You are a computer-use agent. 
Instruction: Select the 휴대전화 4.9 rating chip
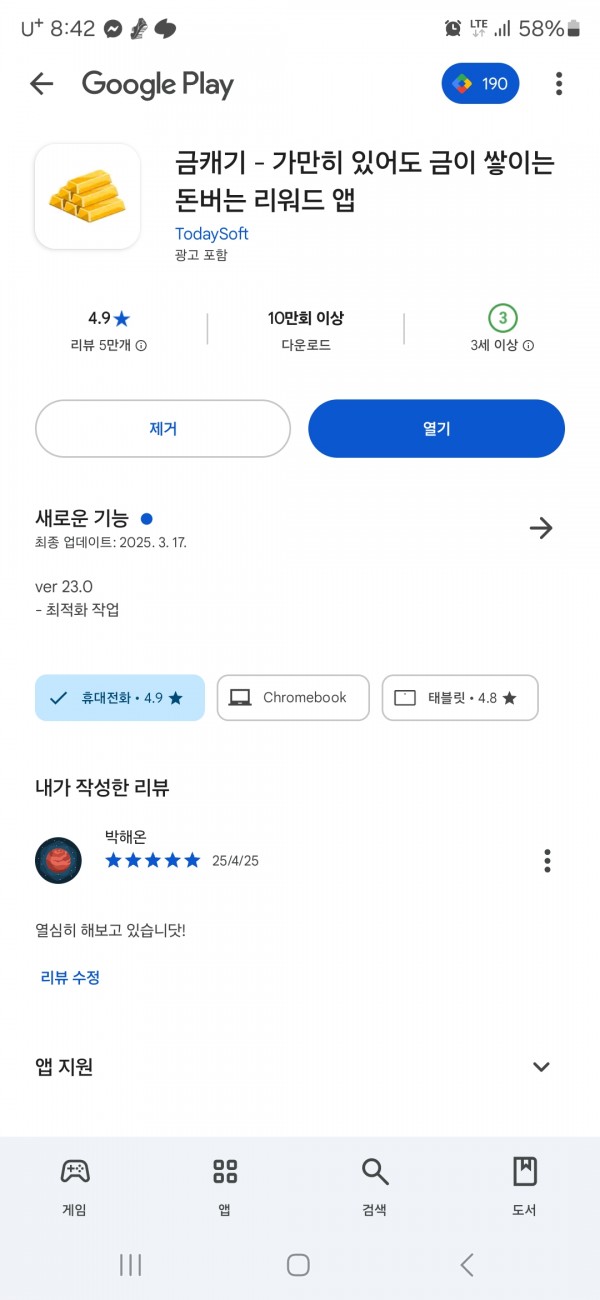click(120, 698)
